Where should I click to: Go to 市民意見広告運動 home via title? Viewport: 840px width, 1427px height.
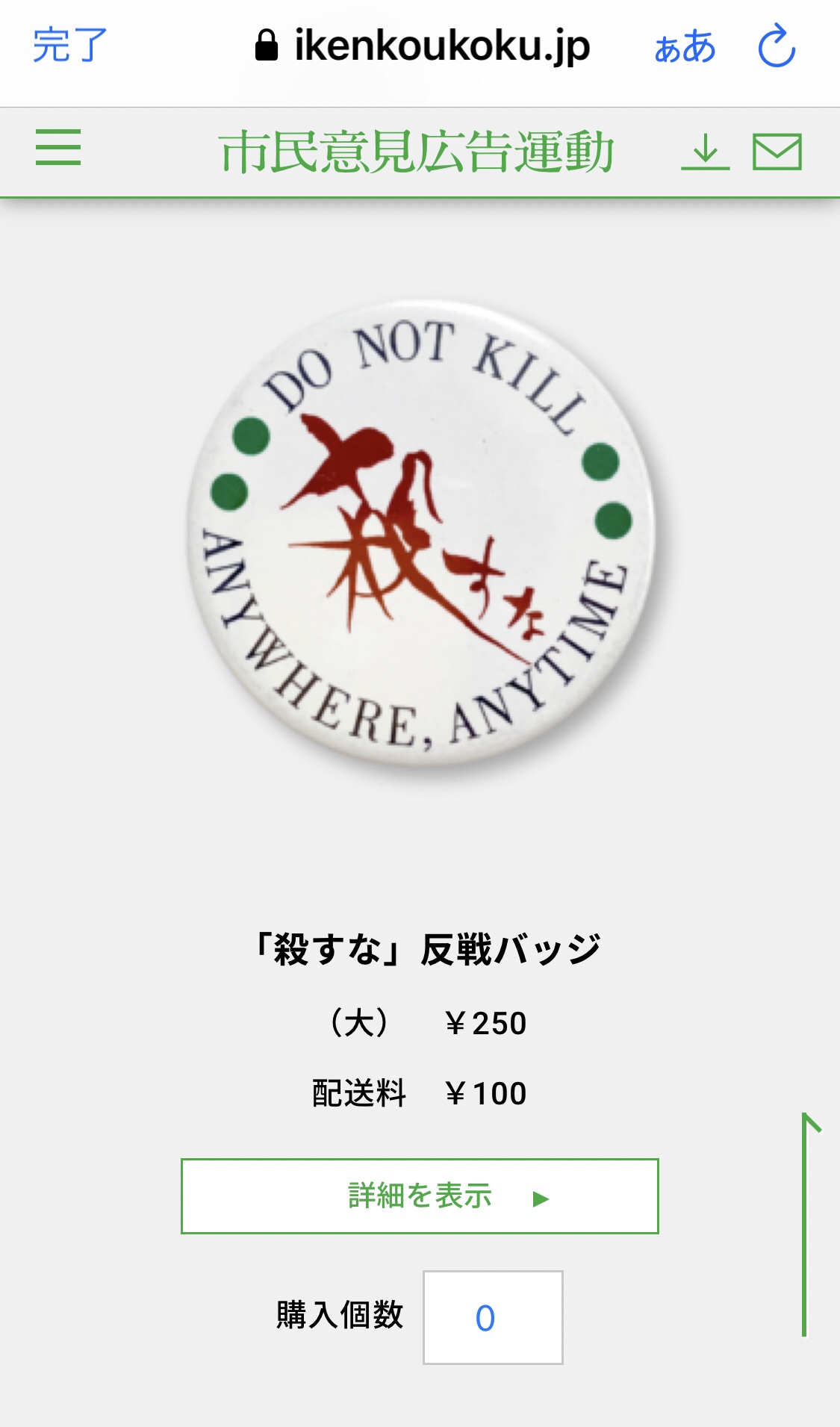[417, 152]
